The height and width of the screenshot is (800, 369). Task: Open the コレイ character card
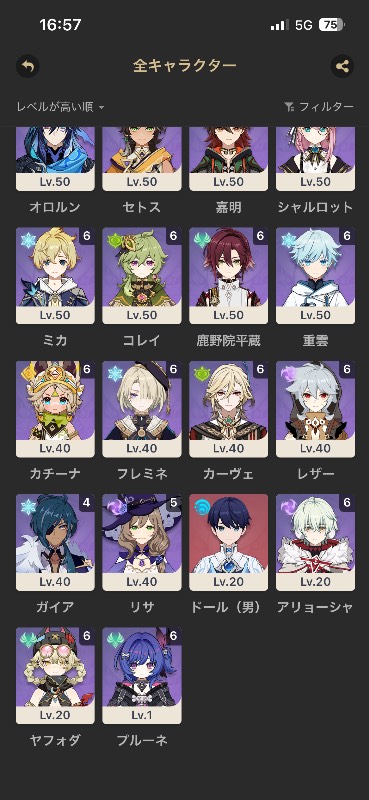pos(142,276)
